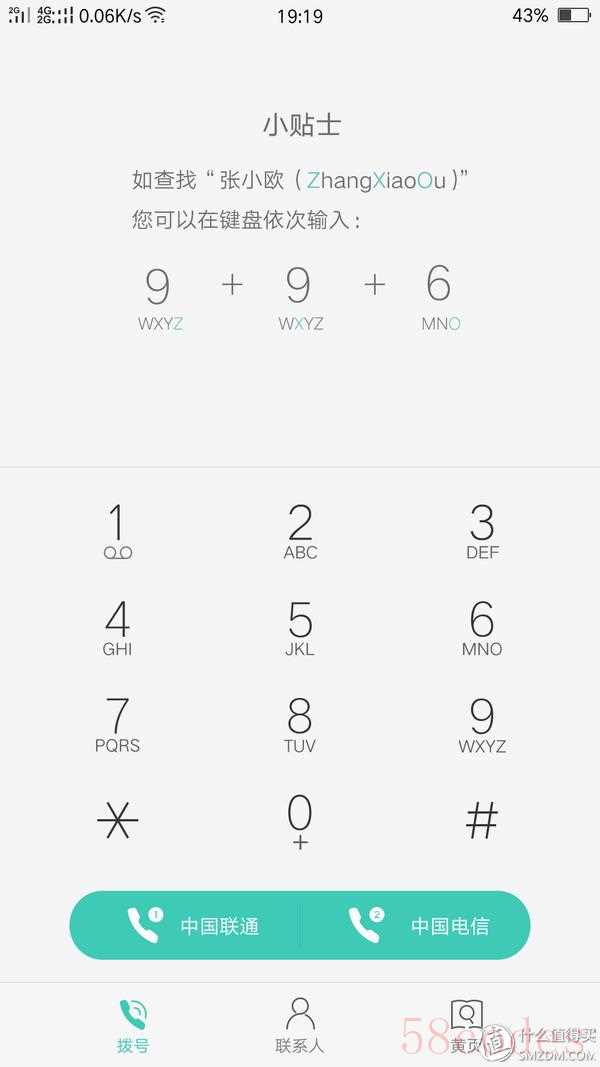
Task: Tap the hash pound key
Action: (482, 821)
